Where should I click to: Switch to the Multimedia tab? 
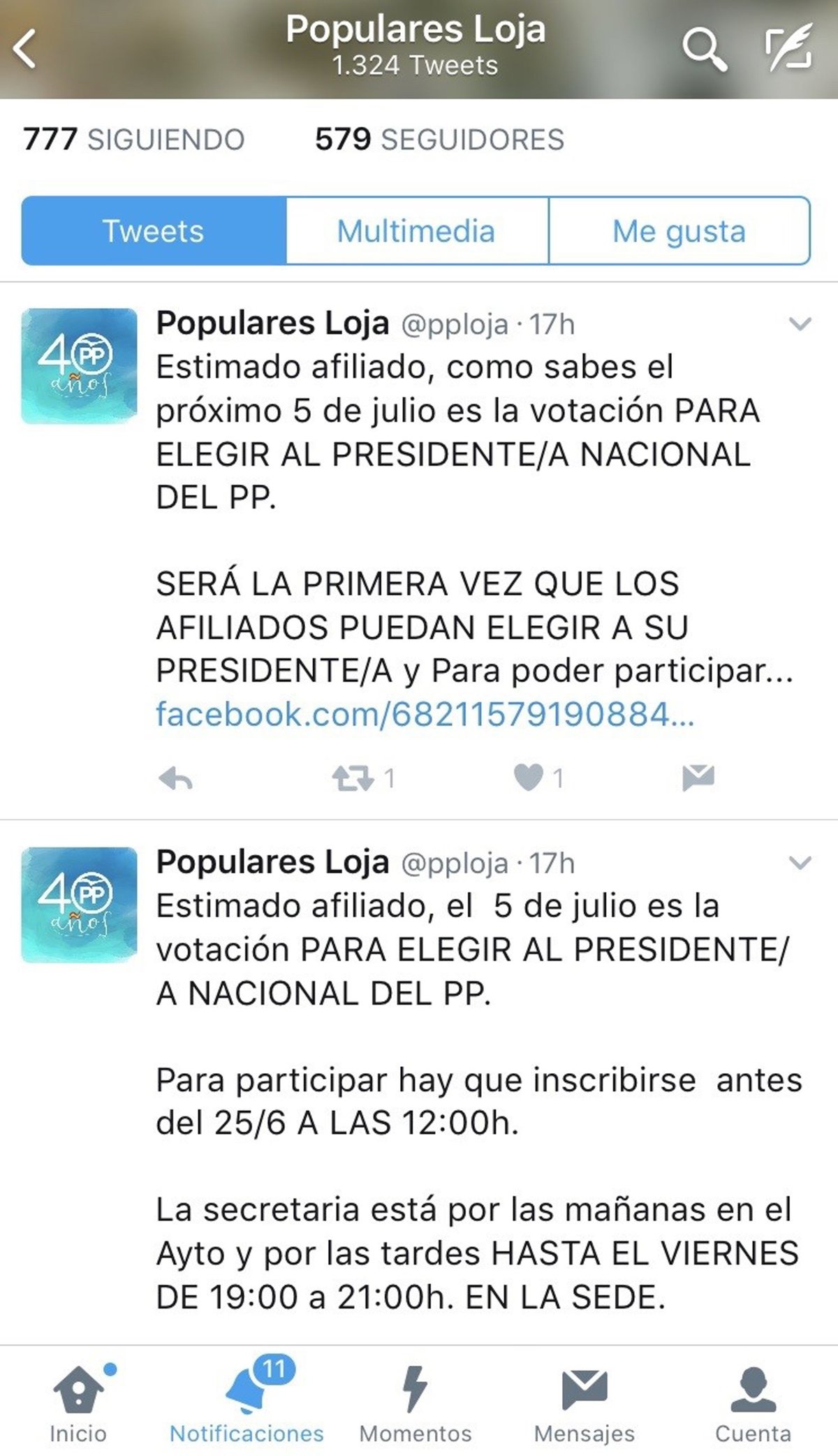click(x=416, y=231)
